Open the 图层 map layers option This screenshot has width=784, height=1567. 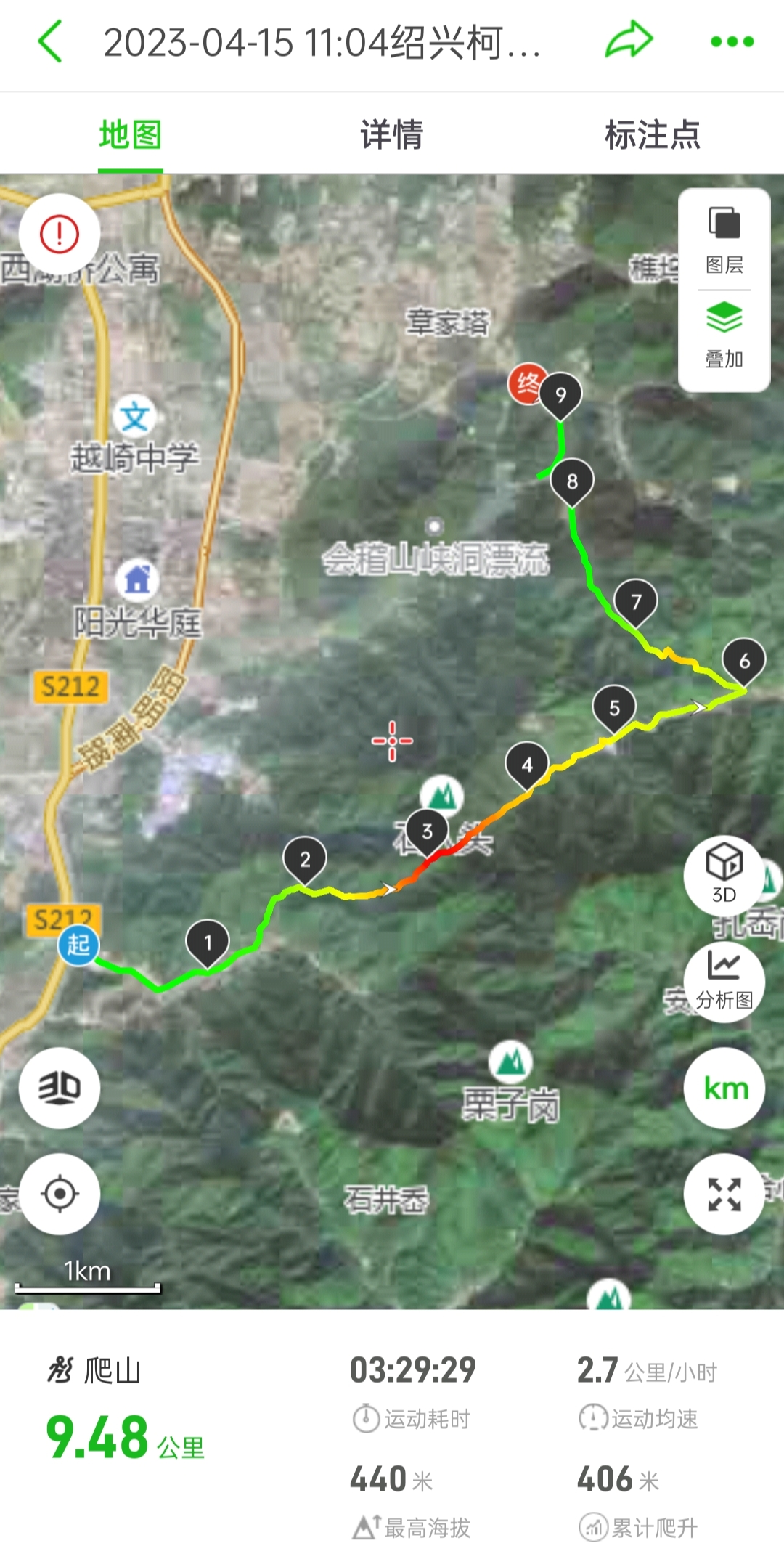724,240
